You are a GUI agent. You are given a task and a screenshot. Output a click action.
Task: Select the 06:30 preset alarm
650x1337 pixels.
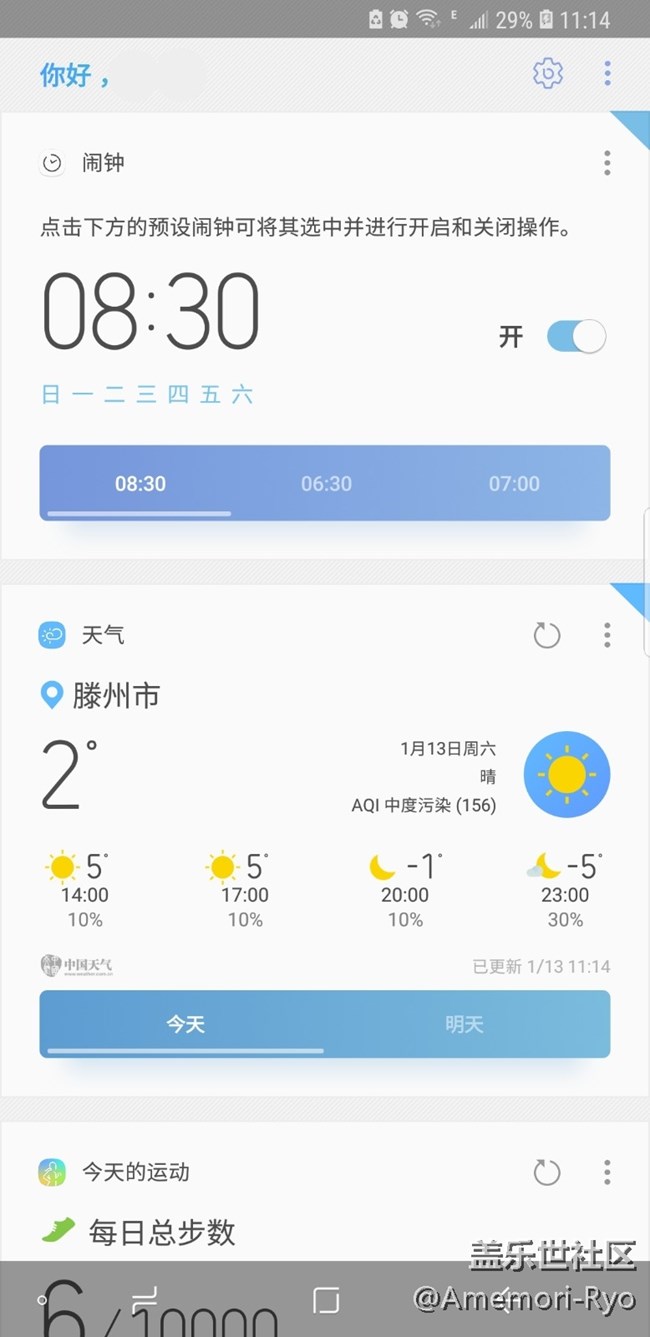point(326,484)
